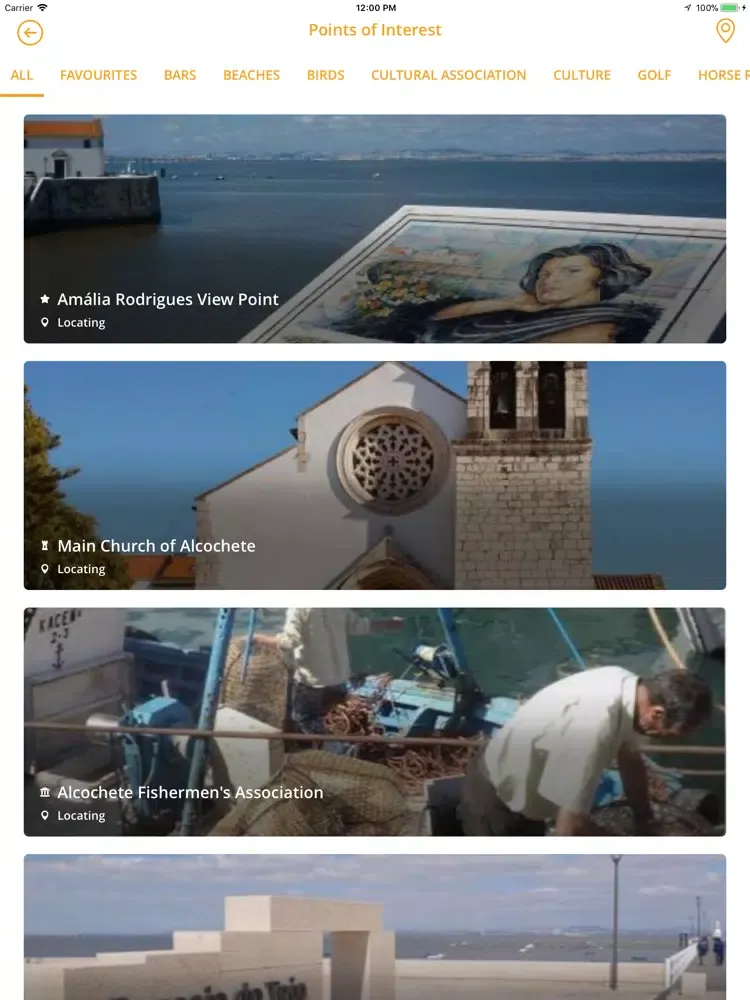Switch to the Beaches tab
The image size is (750, 1000).
tap(251, 75)
